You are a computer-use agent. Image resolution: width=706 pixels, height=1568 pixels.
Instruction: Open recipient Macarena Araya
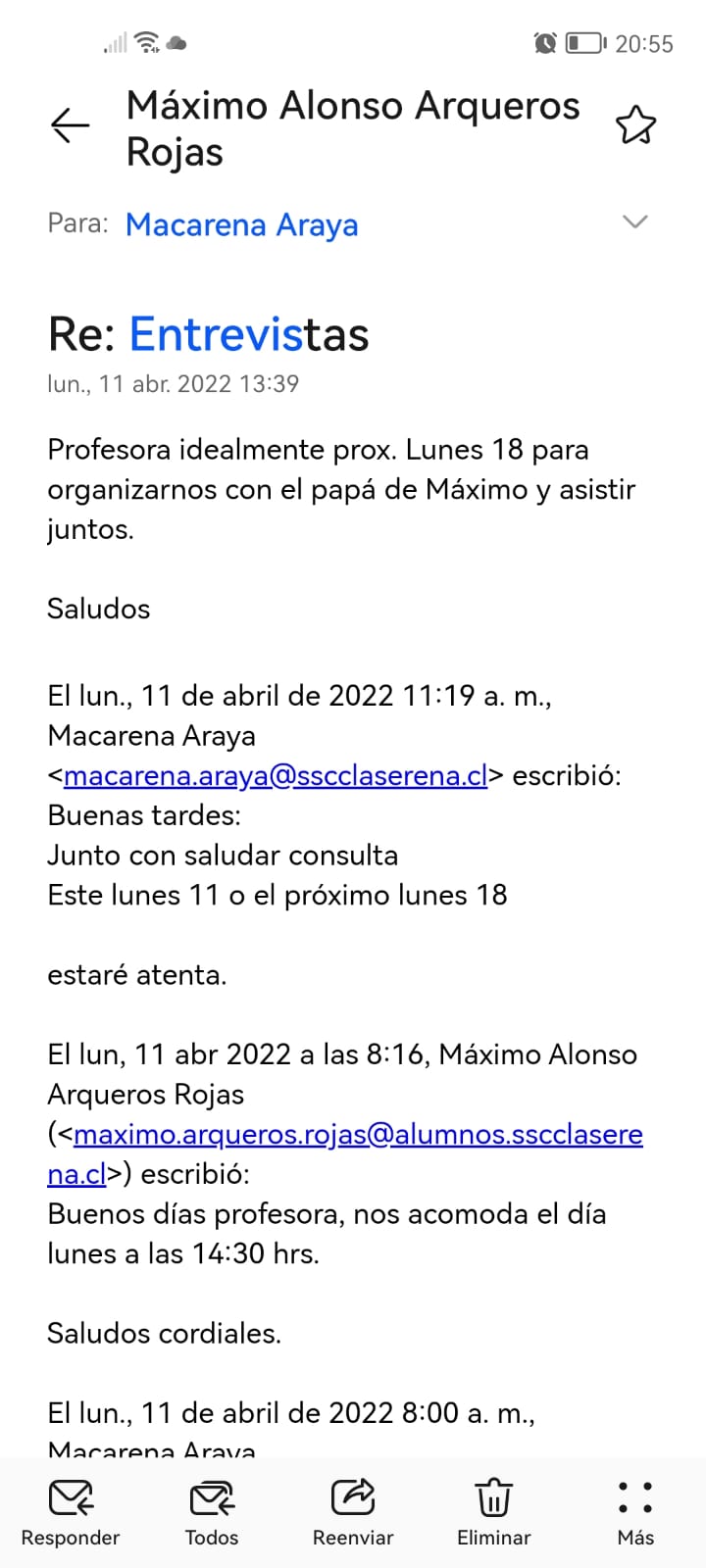click(241, 224)
